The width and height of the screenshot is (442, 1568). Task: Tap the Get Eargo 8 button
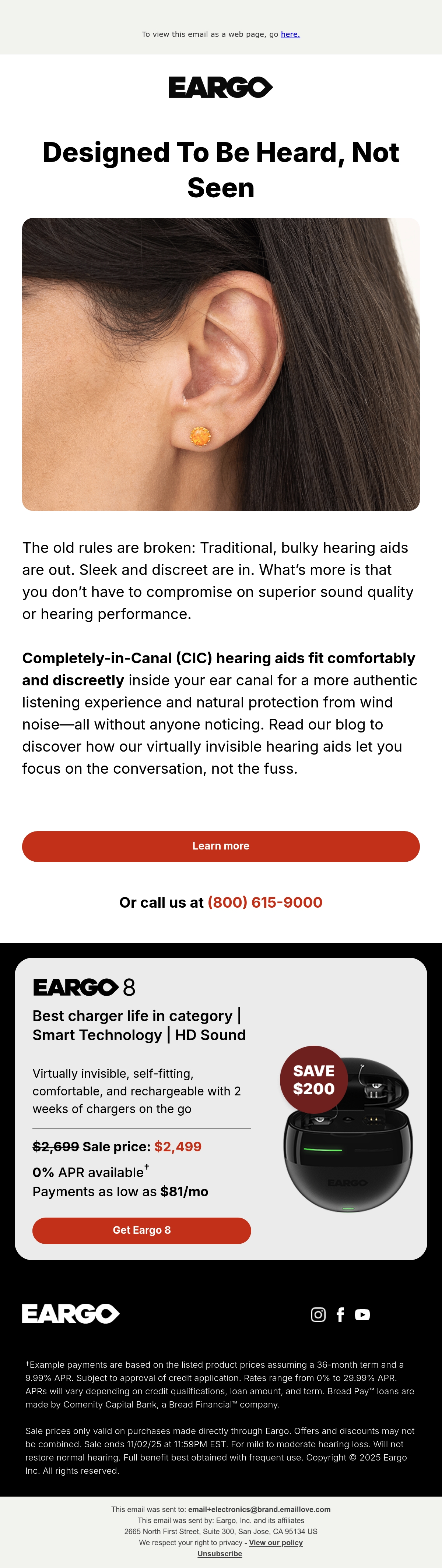click(142, 1230)
